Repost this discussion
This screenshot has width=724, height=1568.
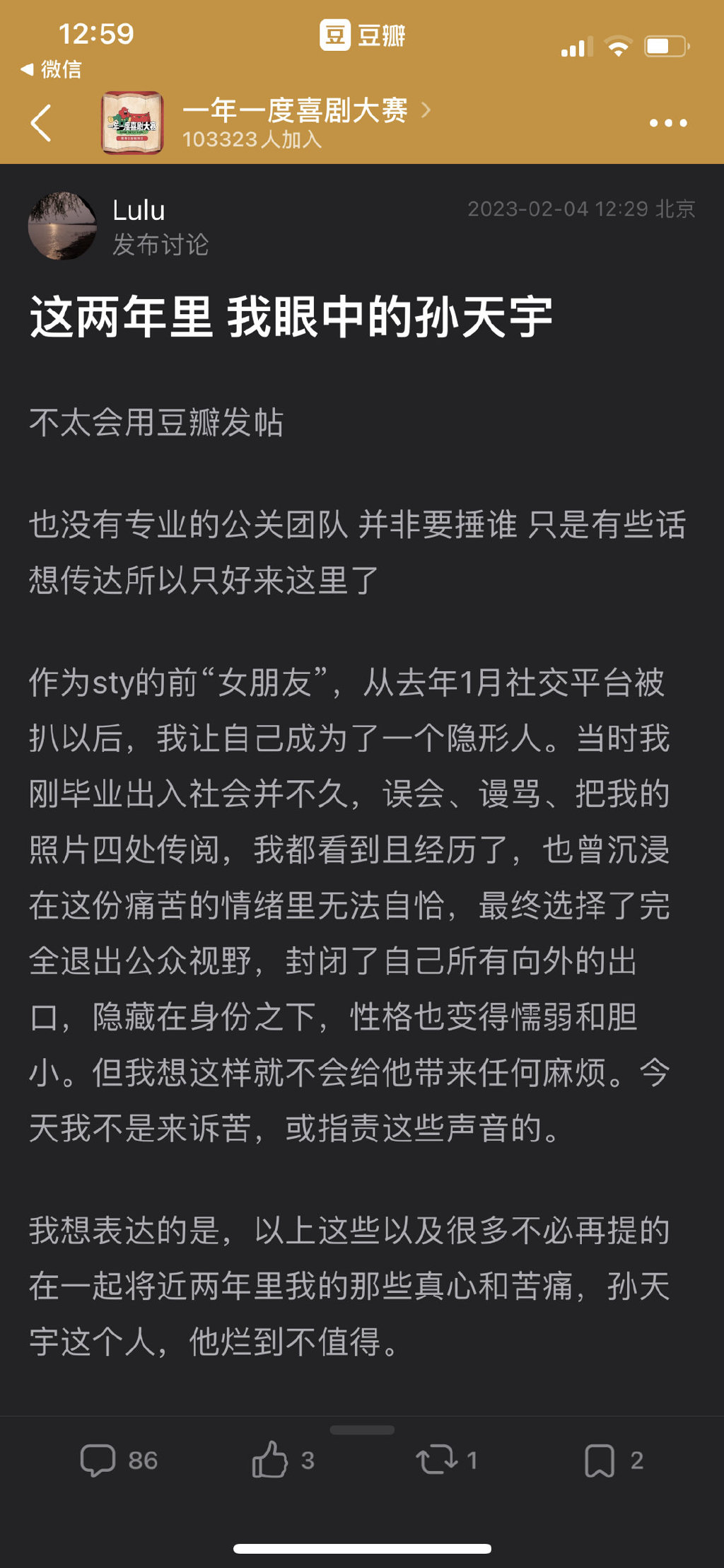point(445,1460)
